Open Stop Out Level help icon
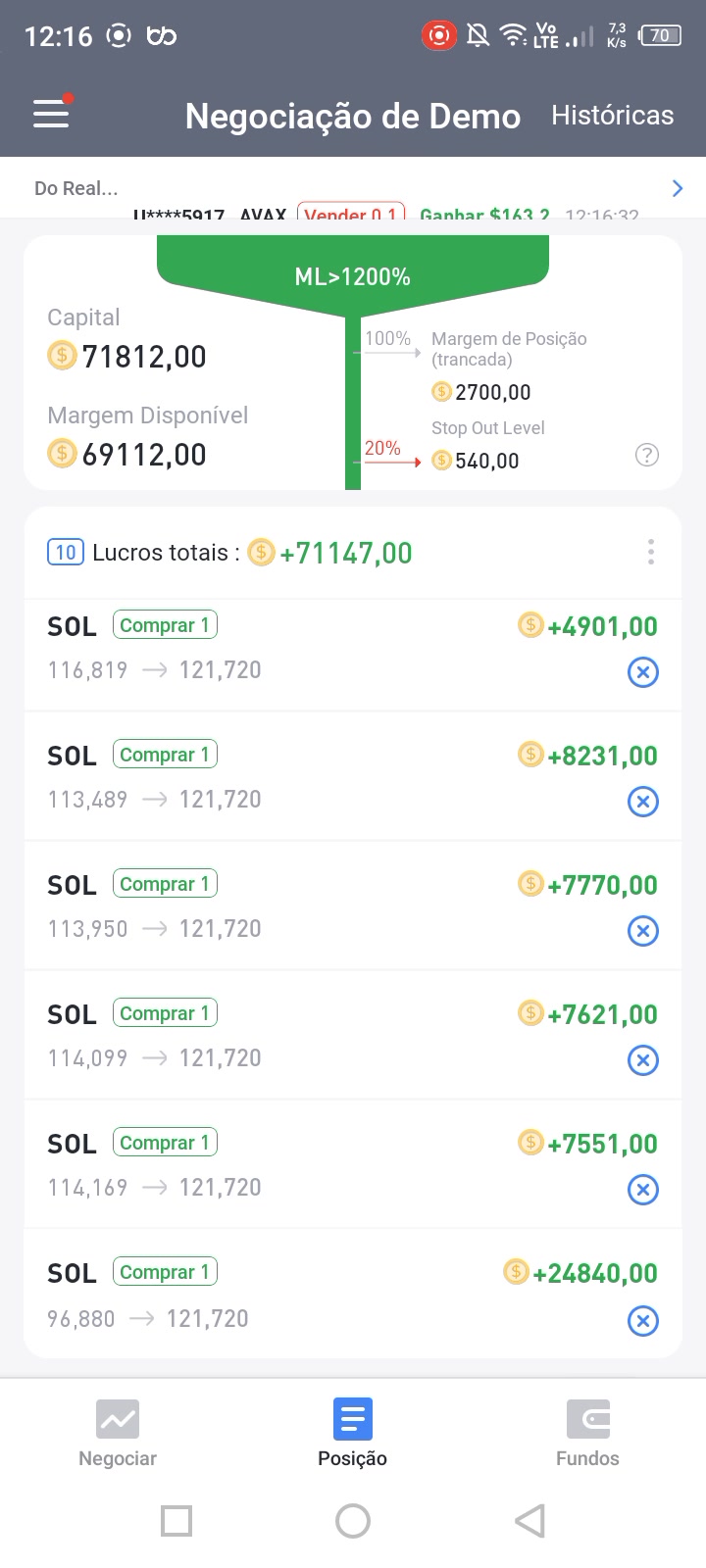 coord(647,455)
